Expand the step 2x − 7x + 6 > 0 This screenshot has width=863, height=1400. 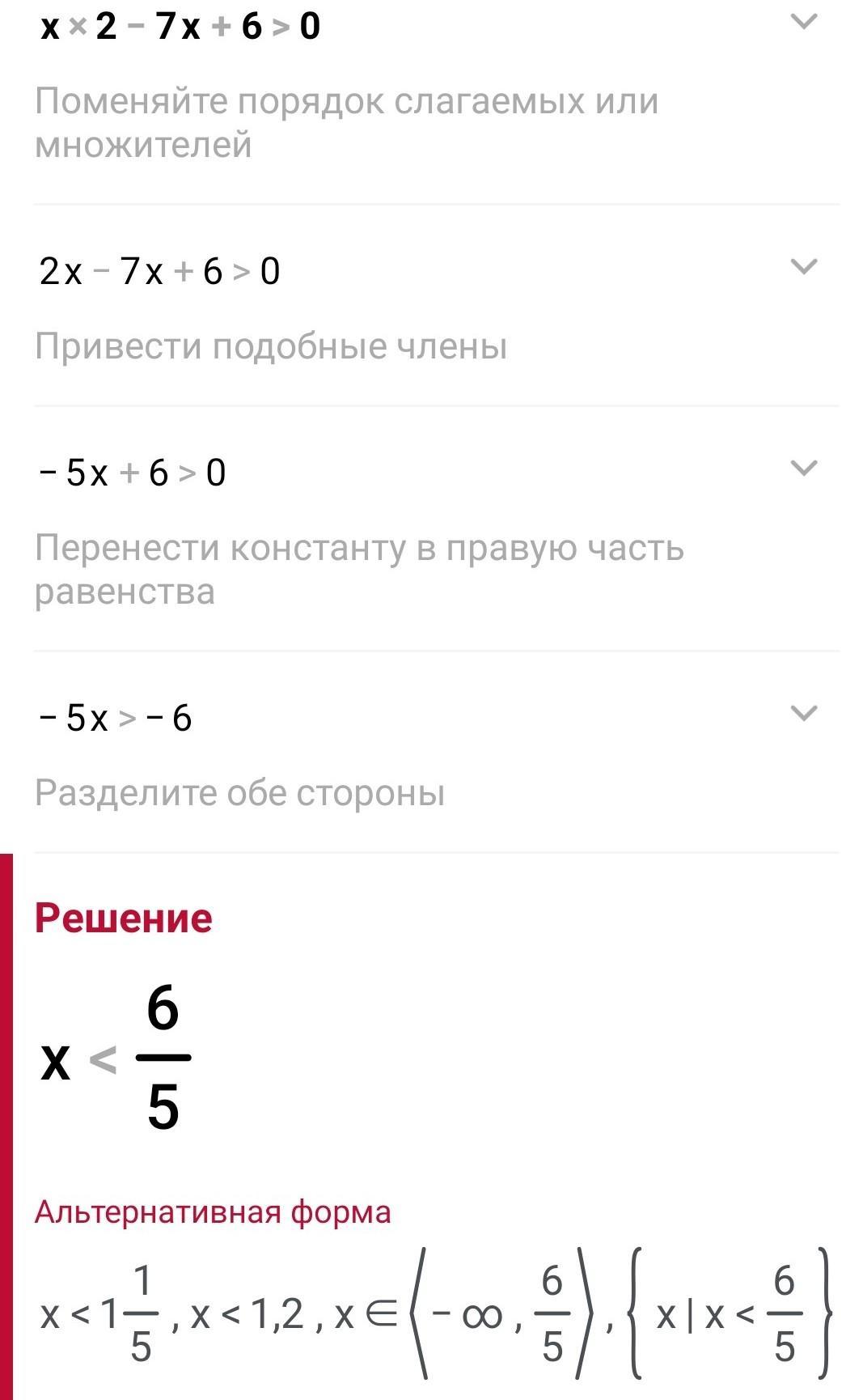[803, 266]
